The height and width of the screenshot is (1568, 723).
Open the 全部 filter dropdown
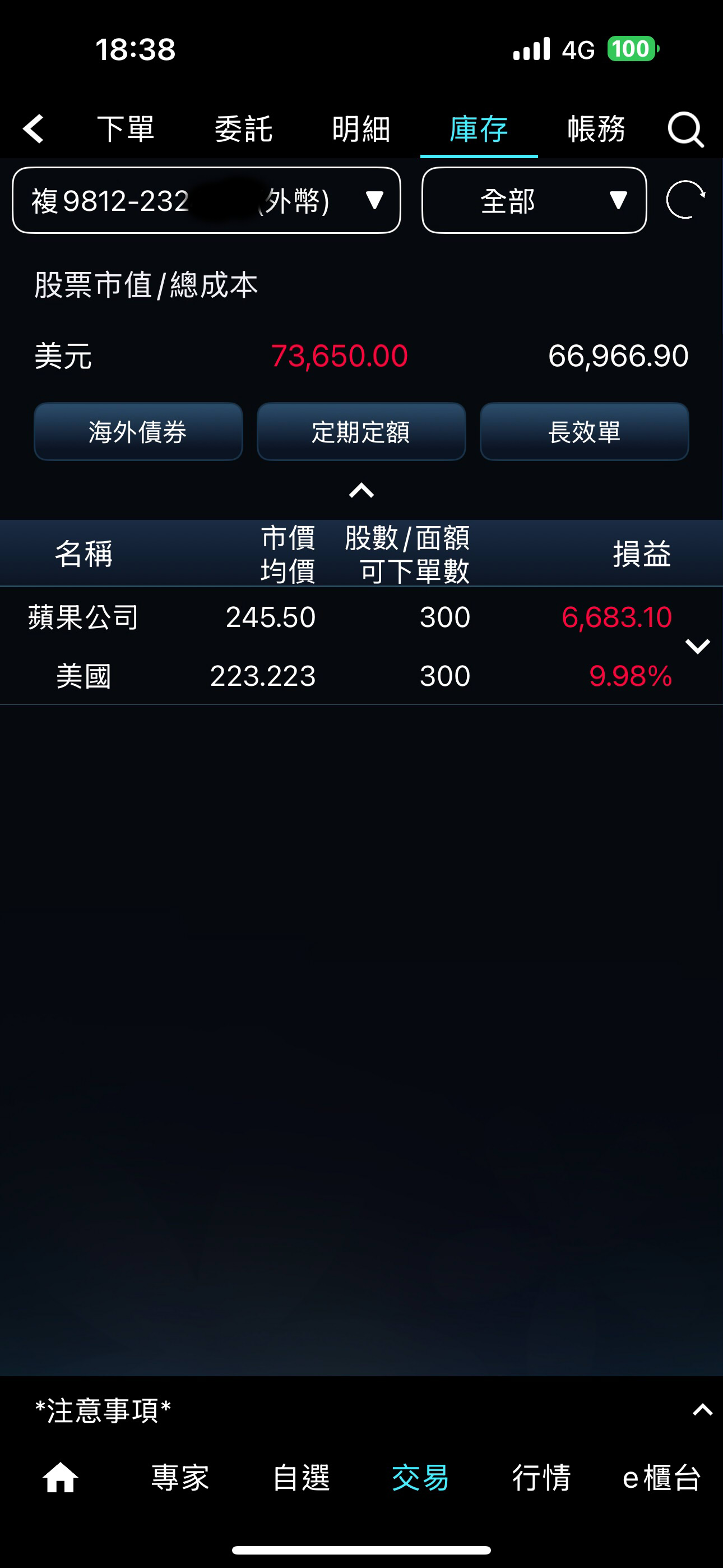point(534,200)
